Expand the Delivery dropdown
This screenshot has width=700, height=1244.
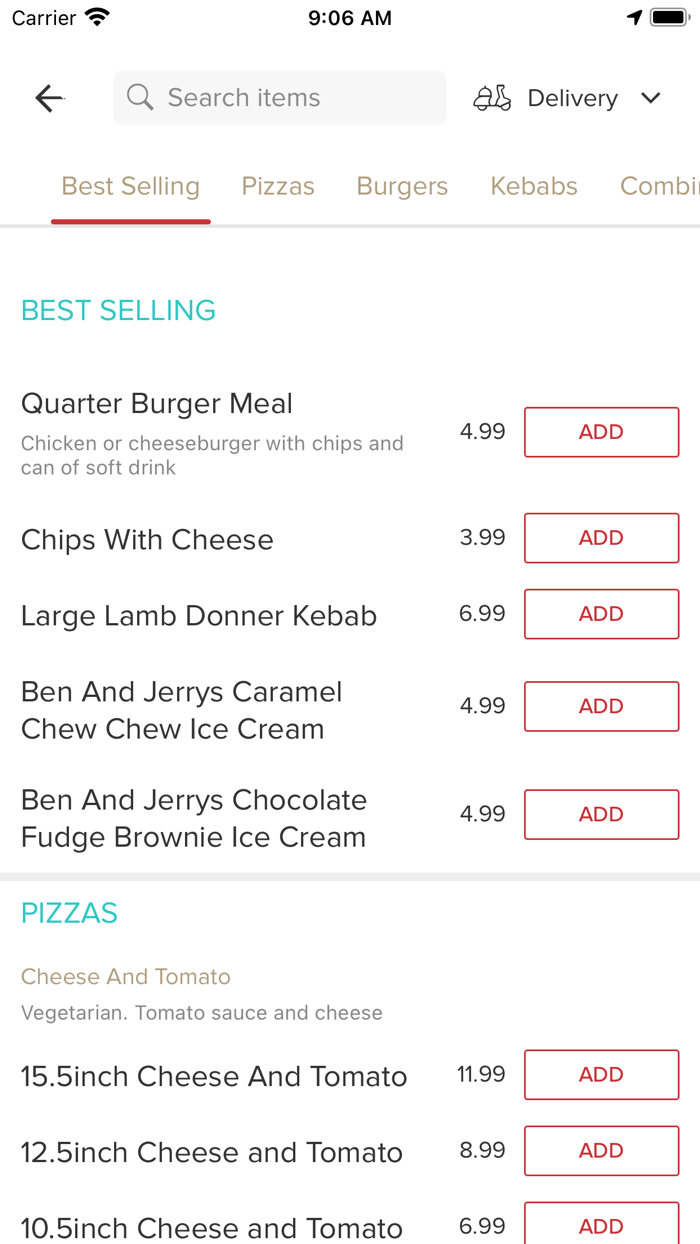pyautogui.click(x=568, y=98)
